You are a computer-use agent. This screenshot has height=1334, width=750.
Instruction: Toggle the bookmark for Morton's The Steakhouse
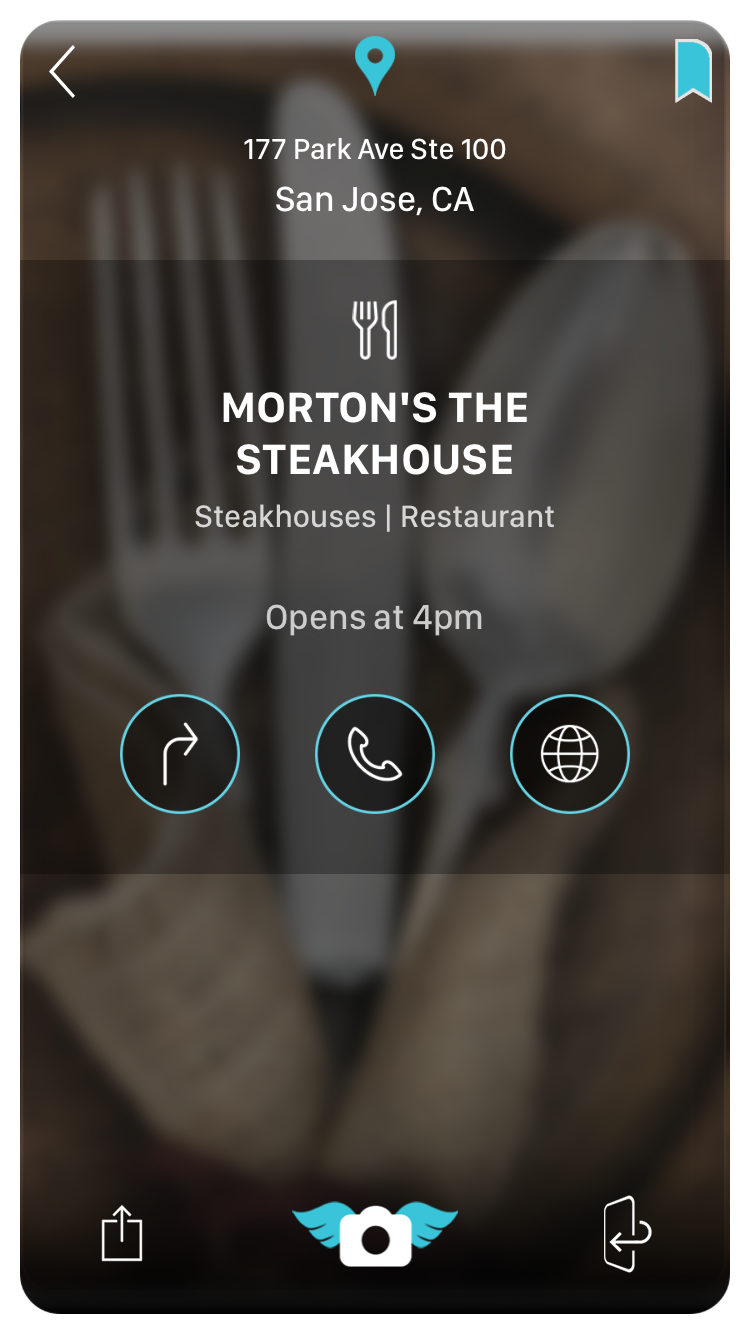(693, 70)
